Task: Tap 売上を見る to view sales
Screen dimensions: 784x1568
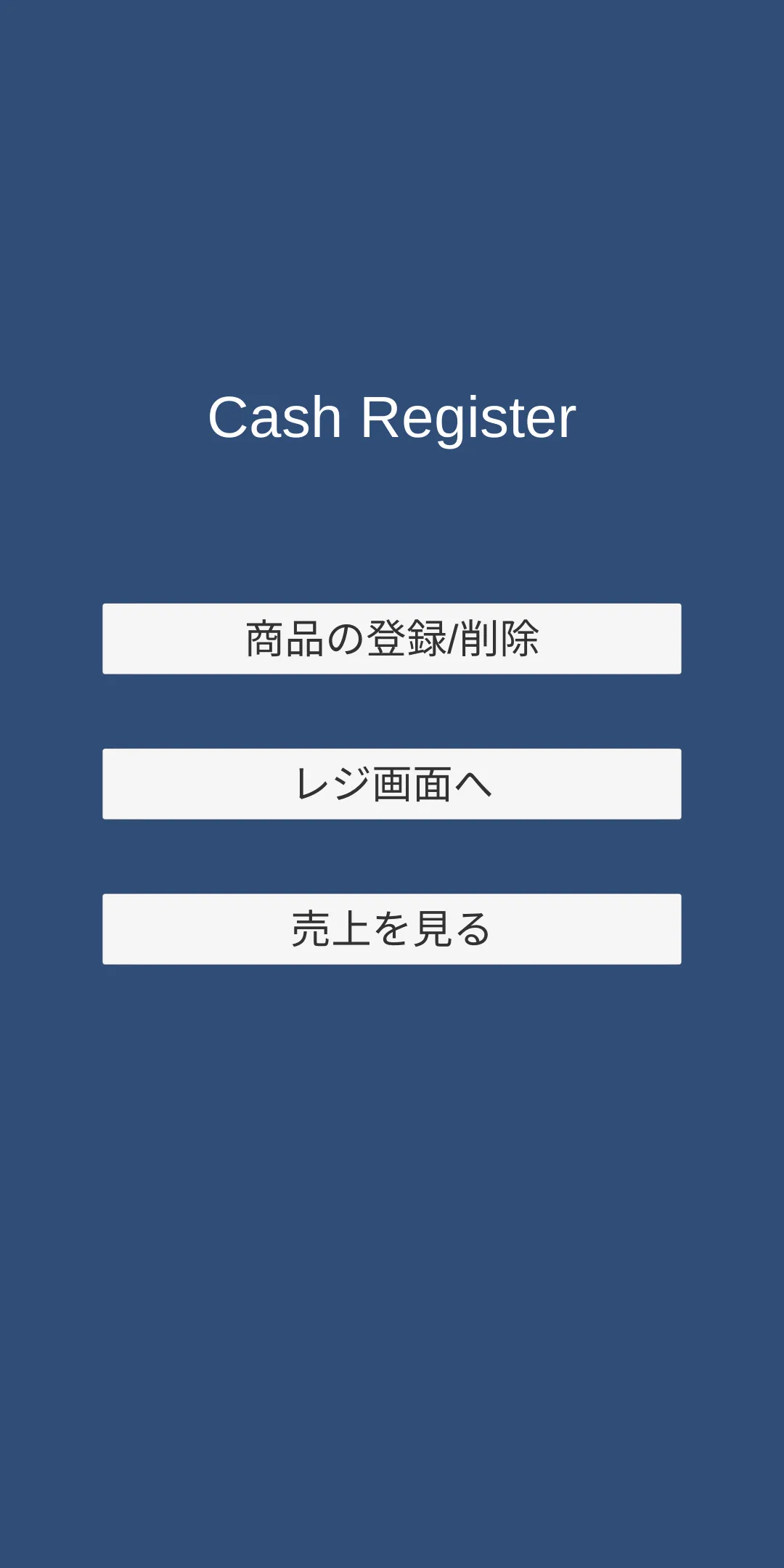Action: (x=392, y=929)
